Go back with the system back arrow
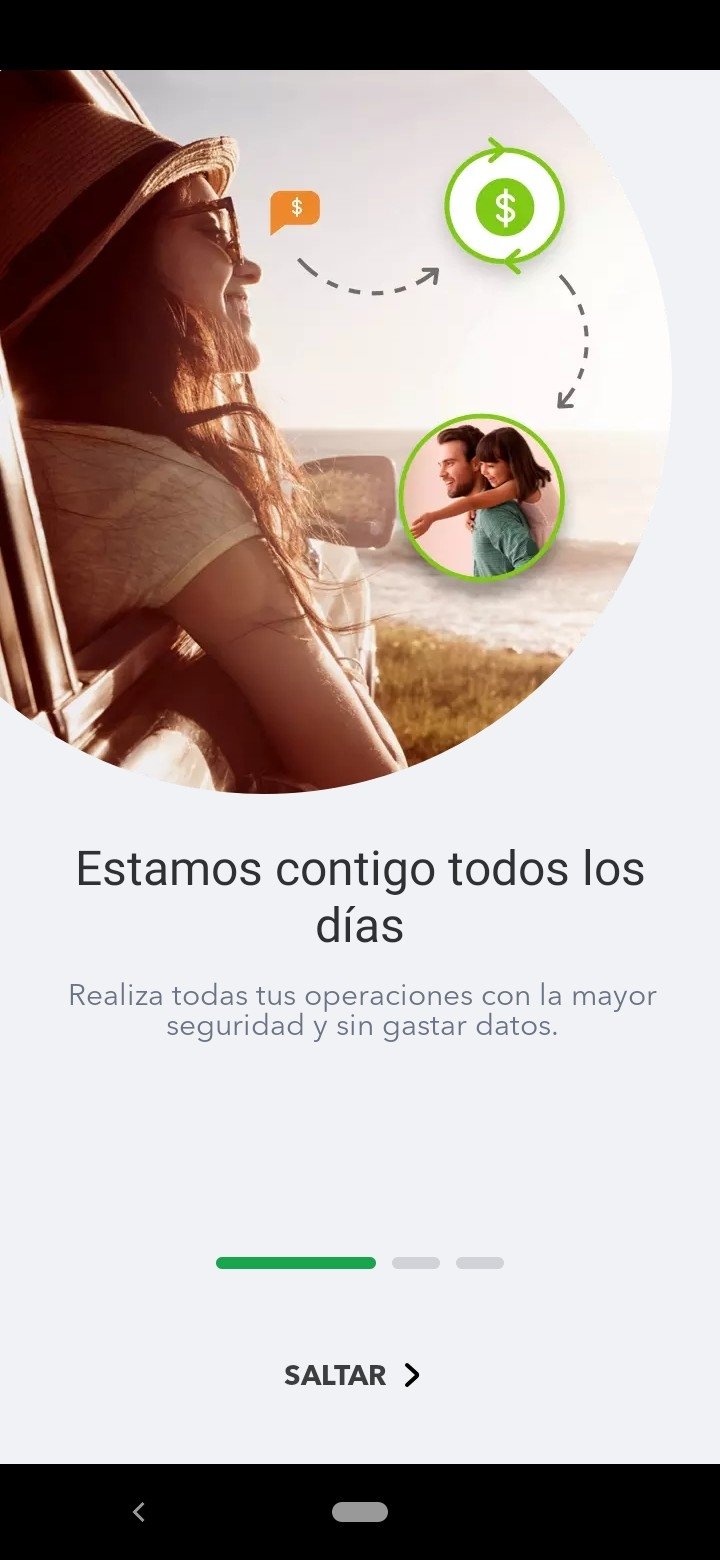Image resolution: width=720 pixels, height=1560 pixels. point(139,1512)
